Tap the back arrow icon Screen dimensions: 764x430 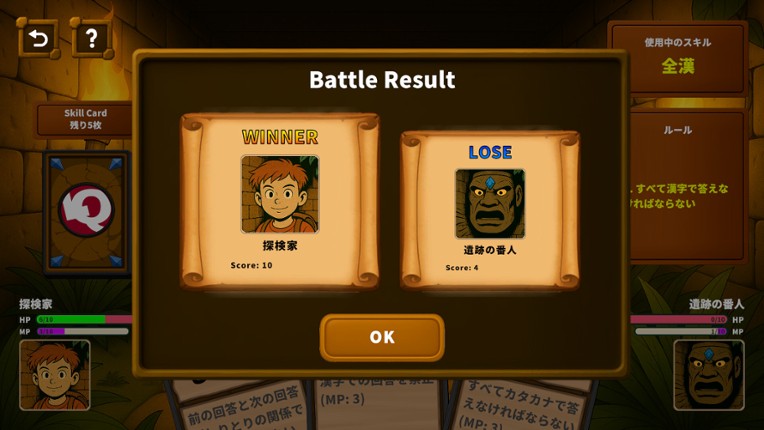coord(37,39)
